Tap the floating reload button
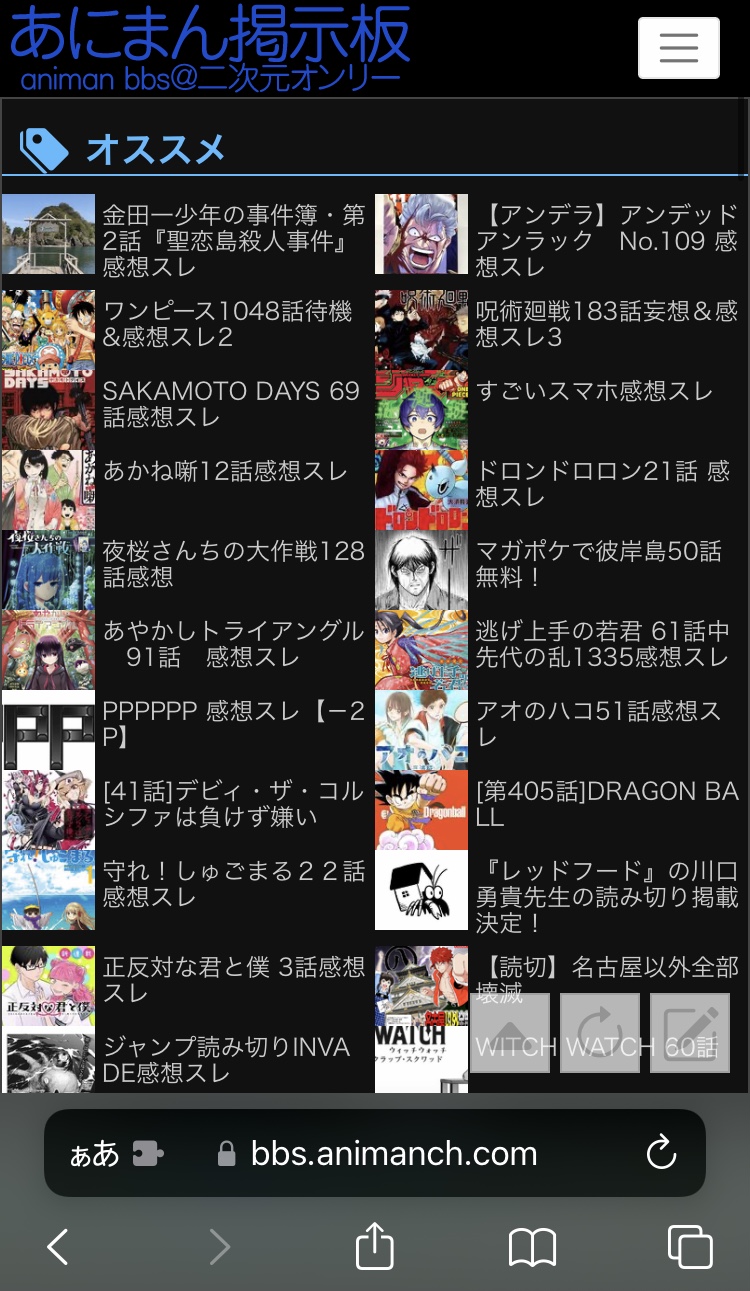This screenshot has height=1291, width=750. [600, 1033]
